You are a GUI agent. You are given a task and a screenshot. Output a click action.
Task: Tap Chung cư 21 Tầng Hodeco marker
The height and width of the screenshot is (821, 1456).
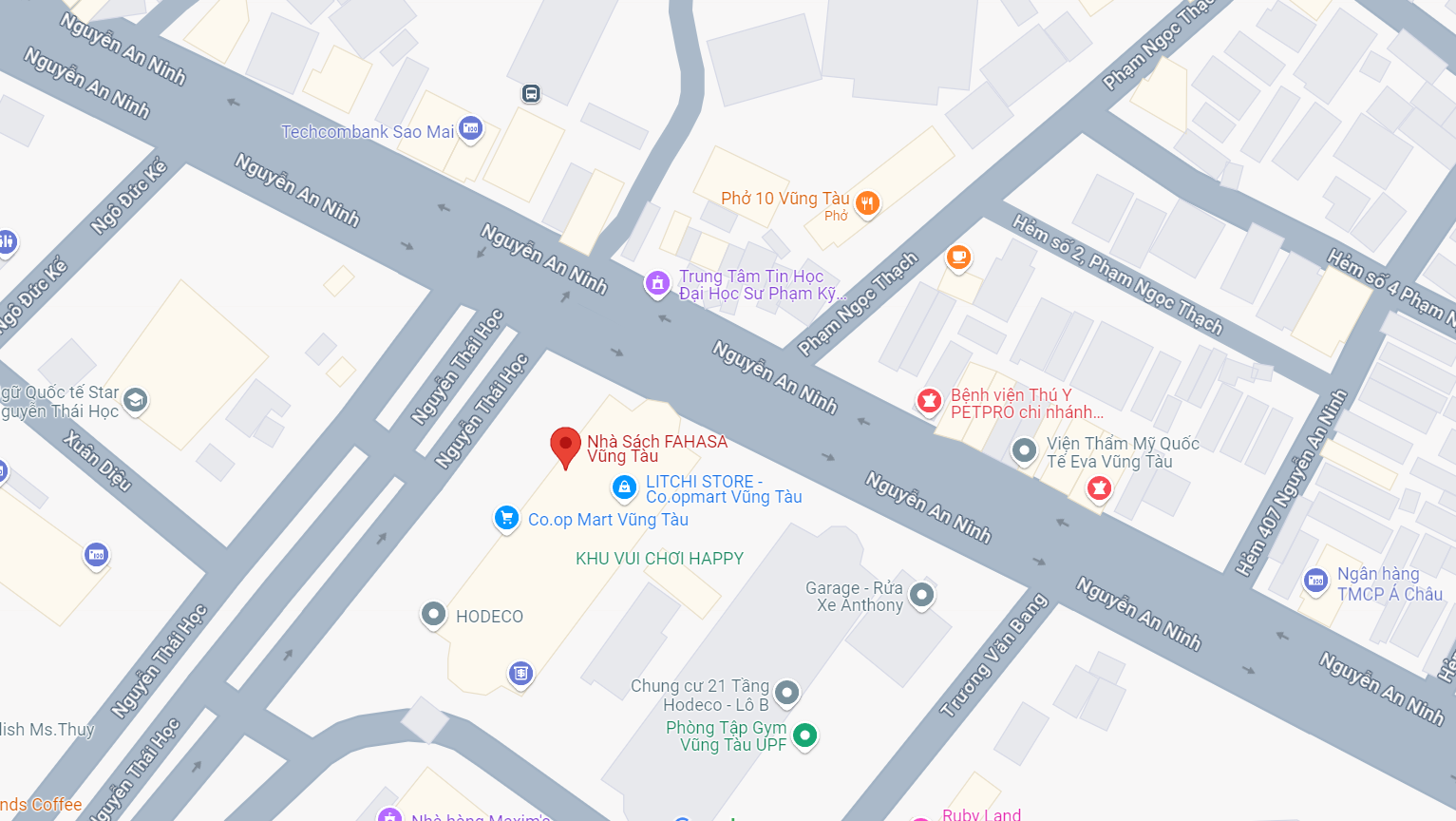pos(786,693)
